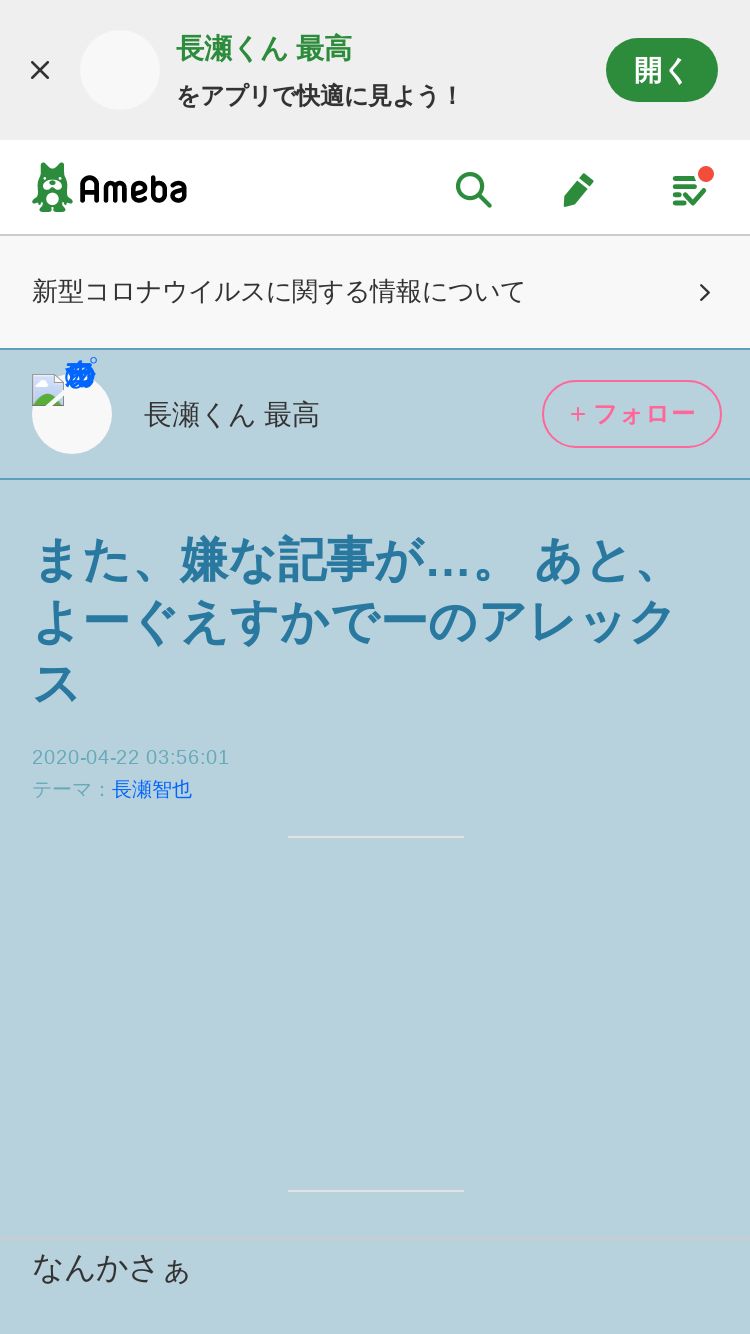This screenshot has height=1334, width=750.
Task: Open the search icon
Action: point(473,189)
